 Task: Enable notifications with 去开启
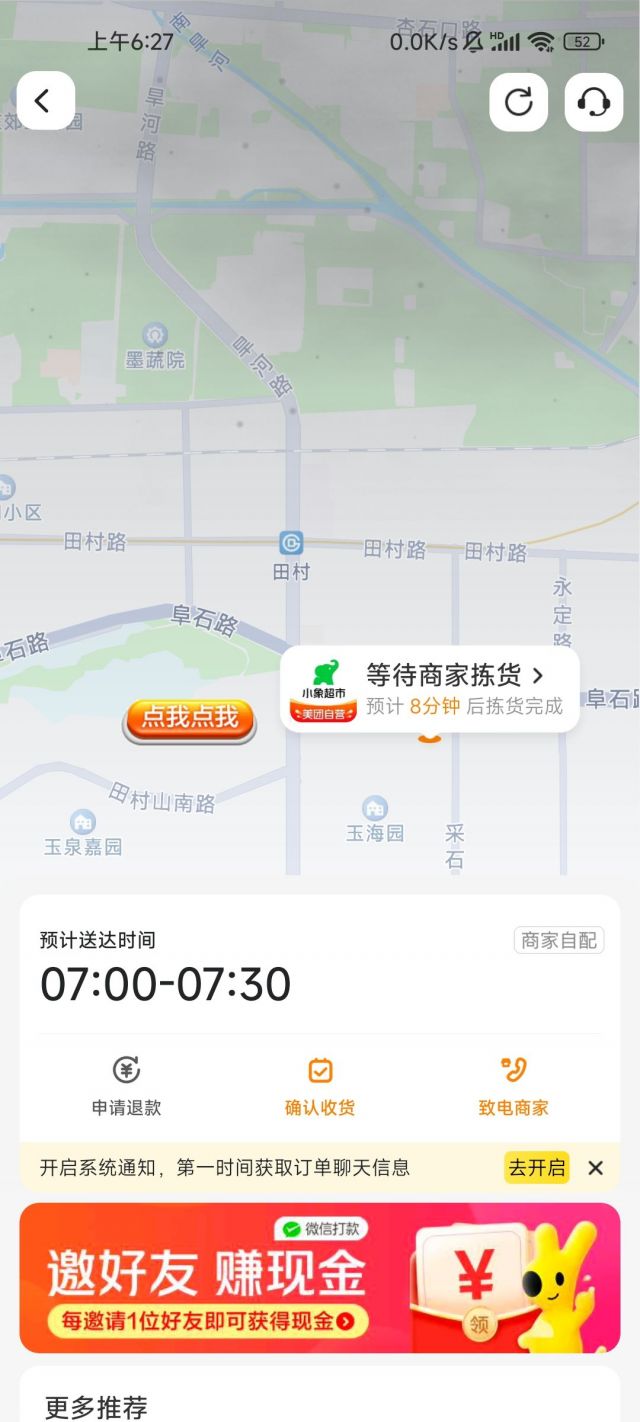point(537,1168)
